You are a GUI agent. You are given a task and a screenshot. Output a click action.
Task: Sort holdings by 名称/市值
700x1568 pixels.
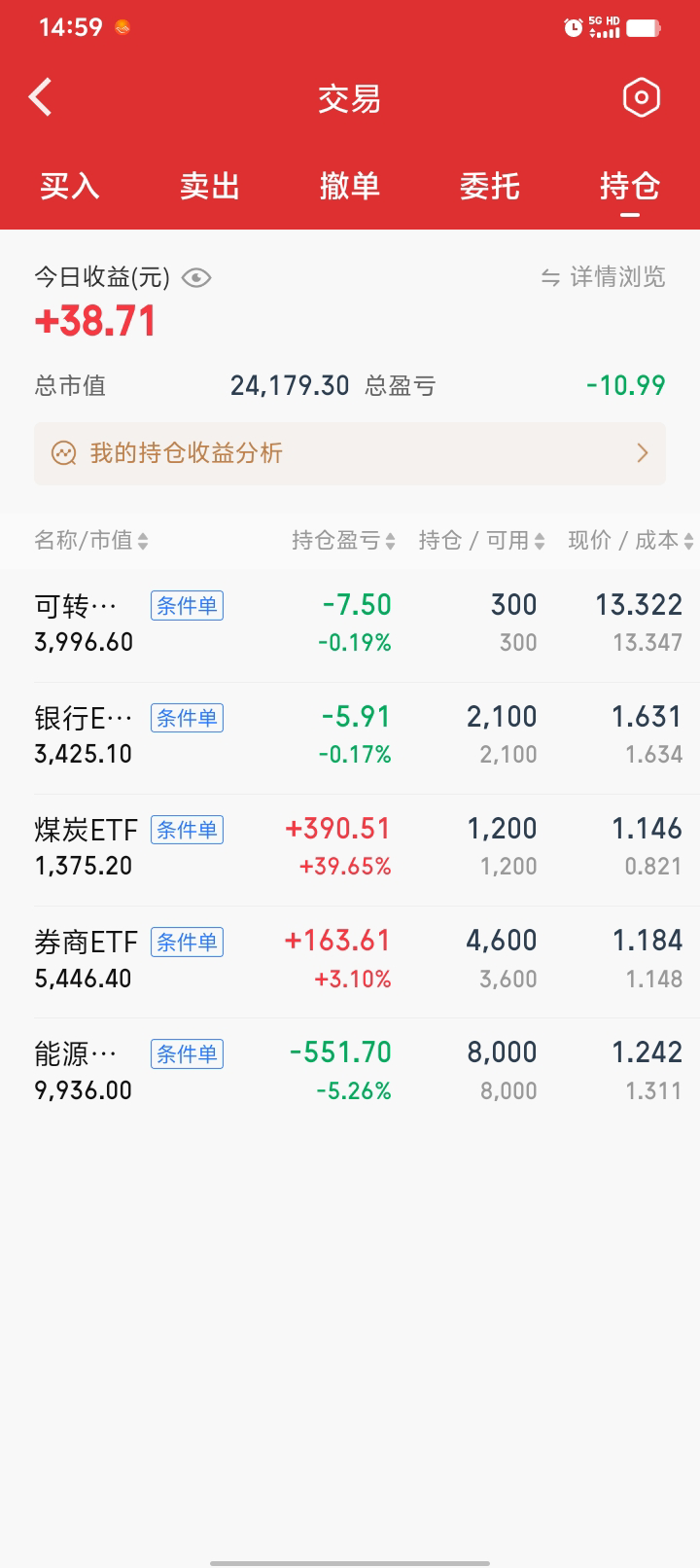(x=91, y=541)
